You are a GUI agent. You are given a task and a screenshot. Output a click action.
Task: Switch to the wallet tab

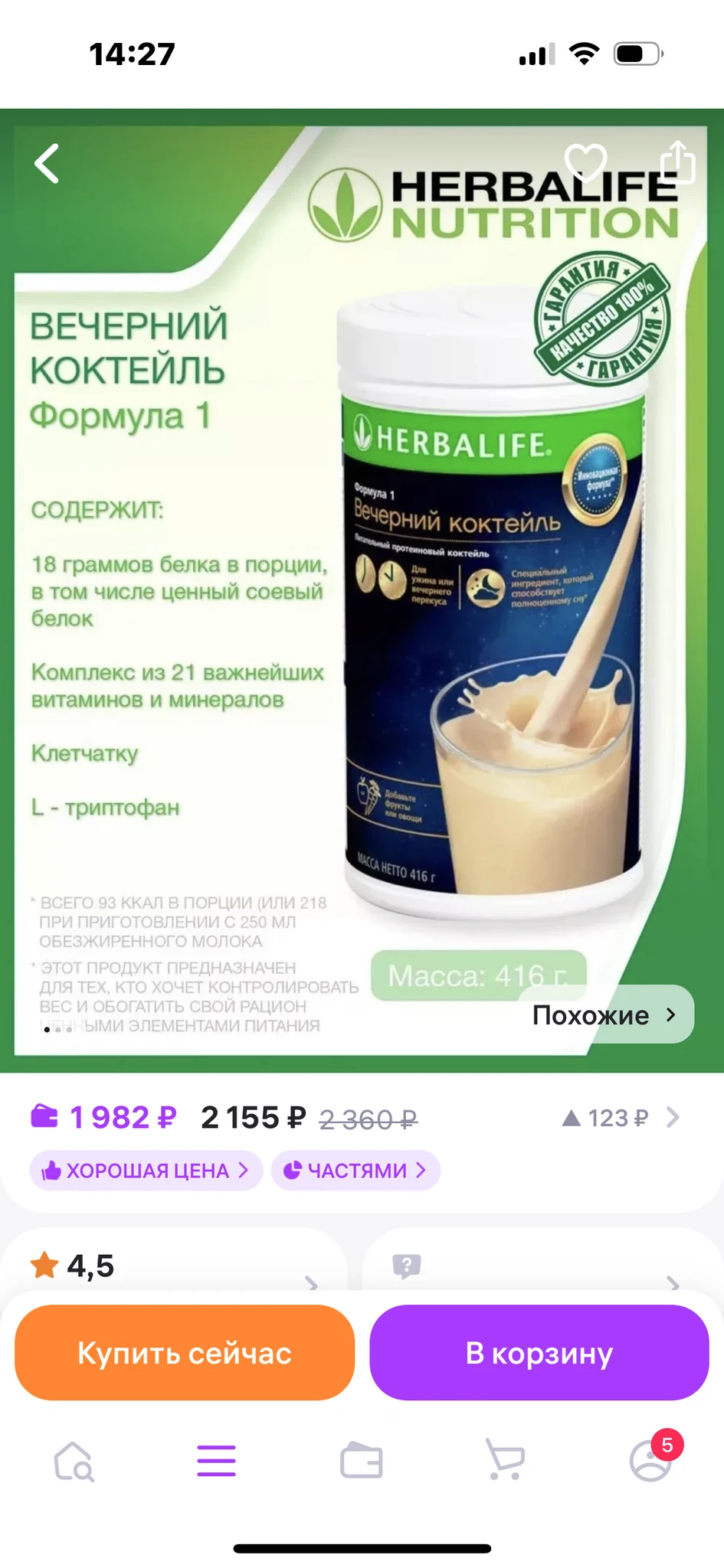pyautogui.click(x=362, y=1461)
